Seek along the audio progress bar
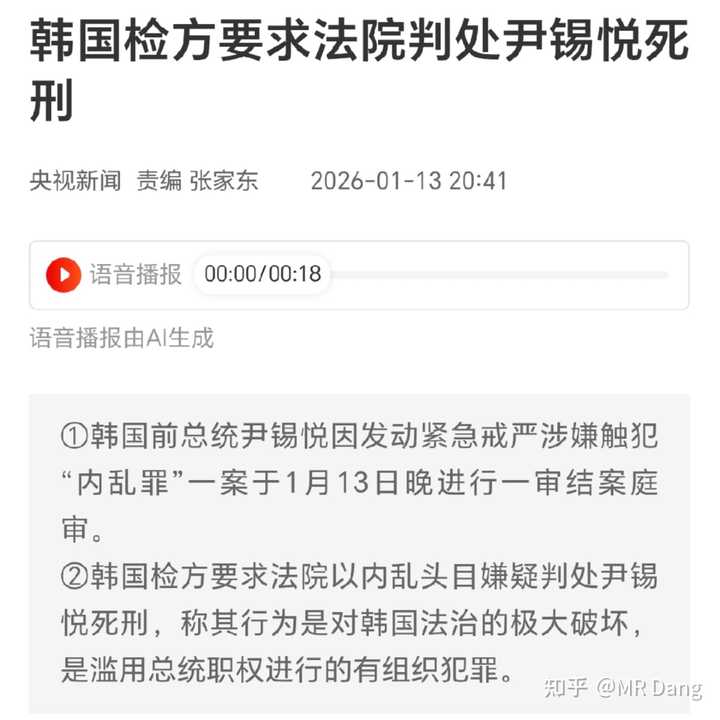 (500, 274)
